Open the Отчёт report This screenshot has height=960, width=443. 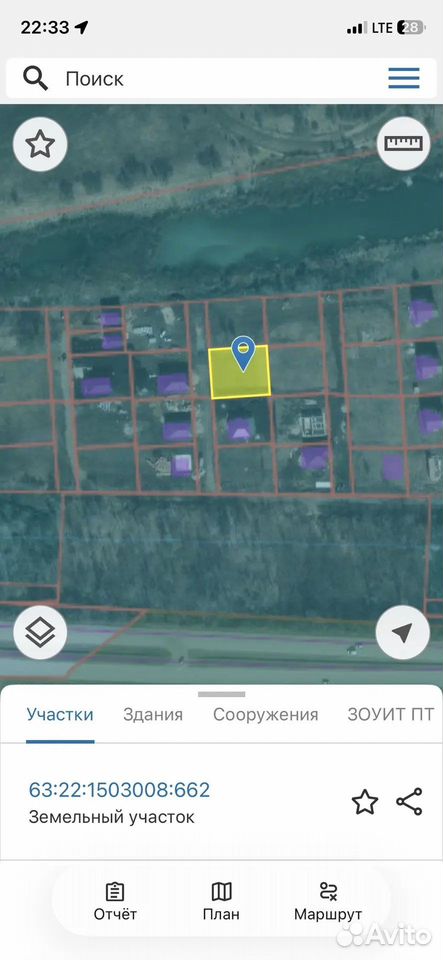pos(115,902)
